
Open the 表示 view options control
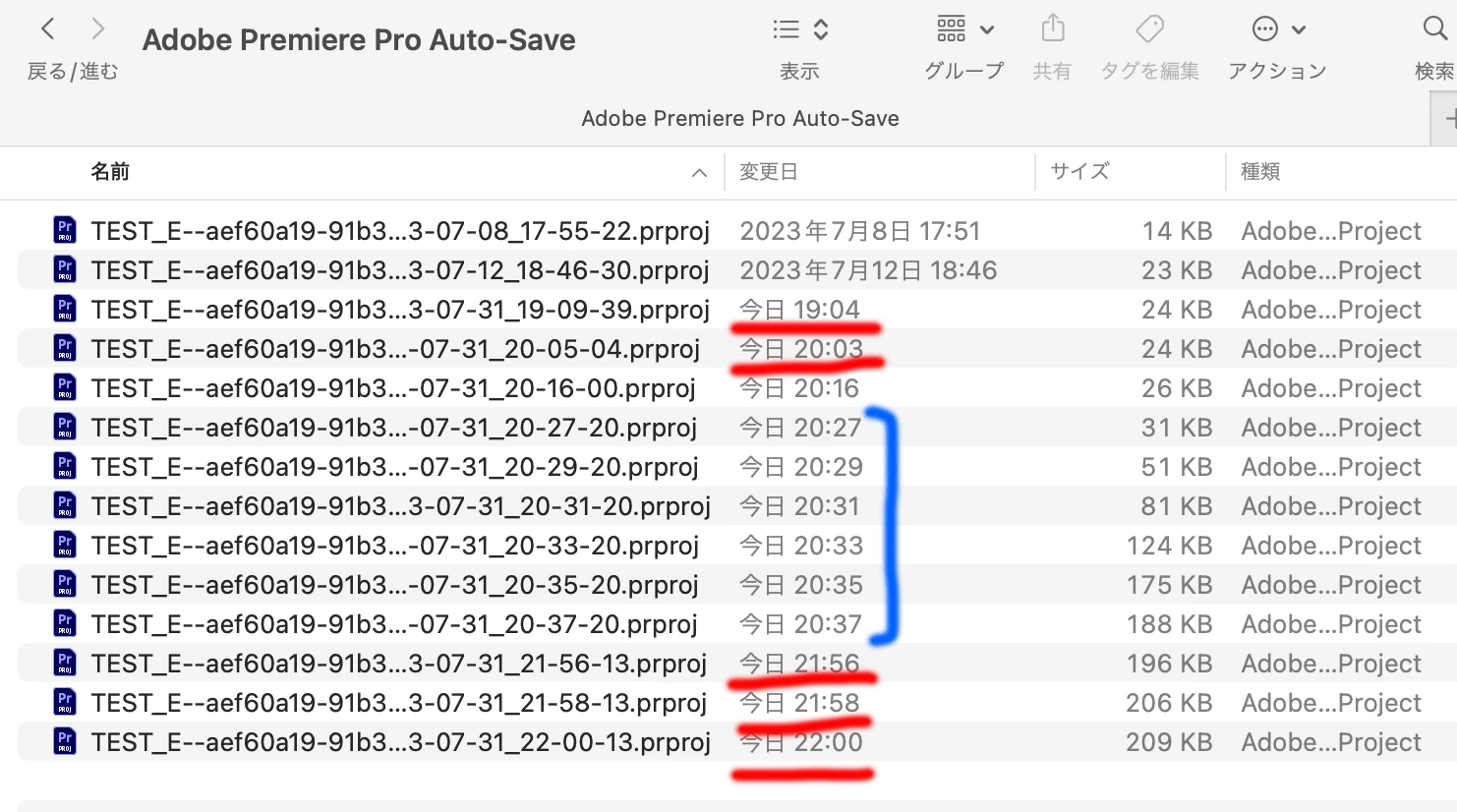point(800,30)
